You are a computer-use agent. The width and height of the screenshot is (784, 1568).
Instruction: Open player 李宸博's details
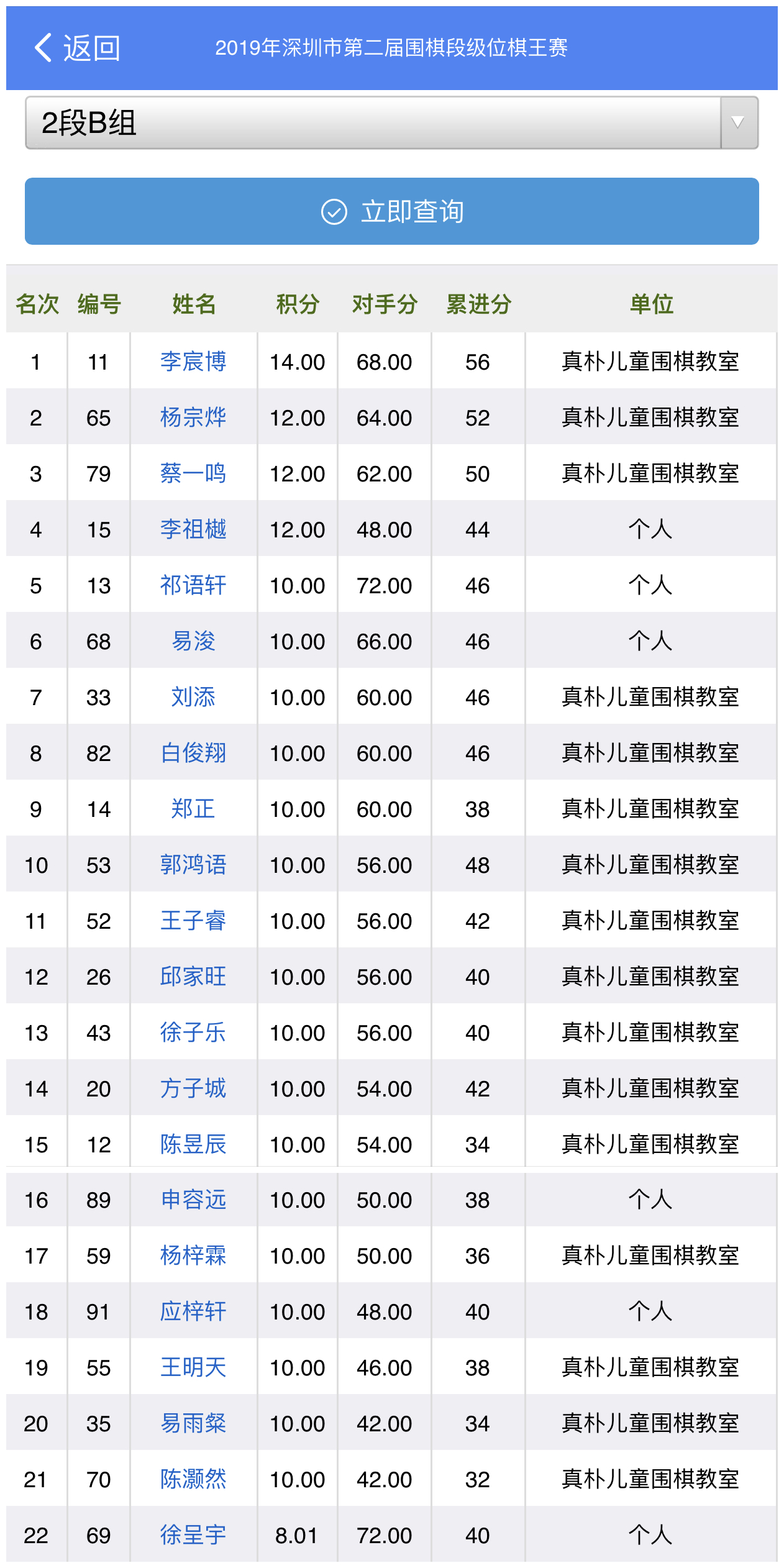[193, 362]
